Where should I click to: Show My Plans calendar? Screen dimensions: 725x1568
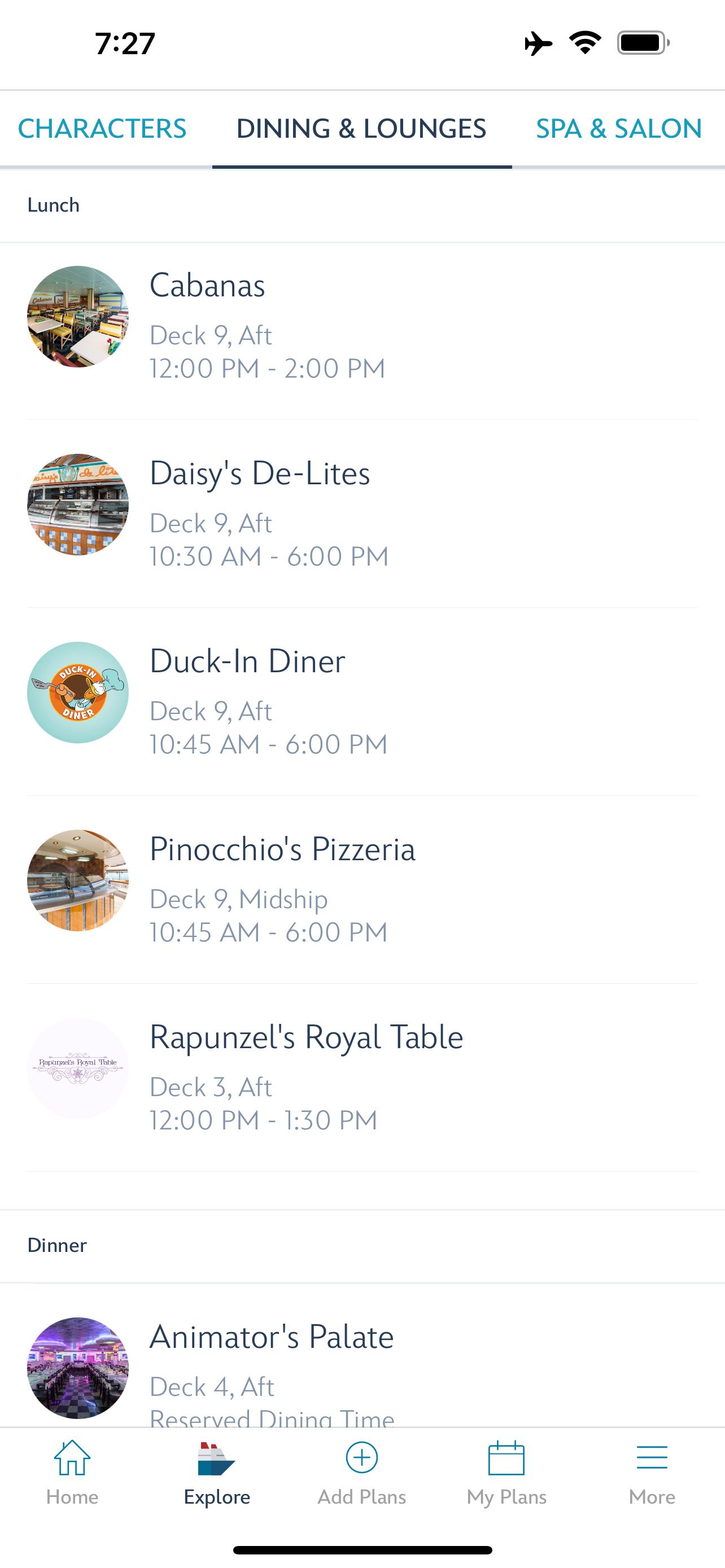[x=506, y=1473]
